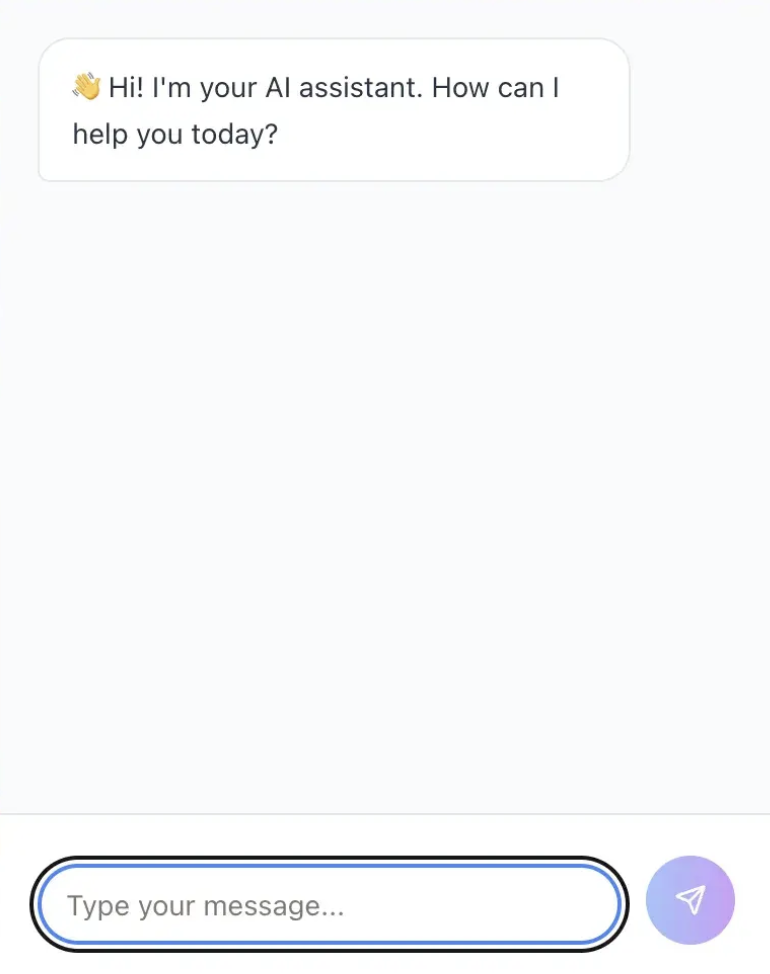The width and height of the screenshot is (770, 974).
Task: Focus the Type your message field
Action: coord(330,905)
